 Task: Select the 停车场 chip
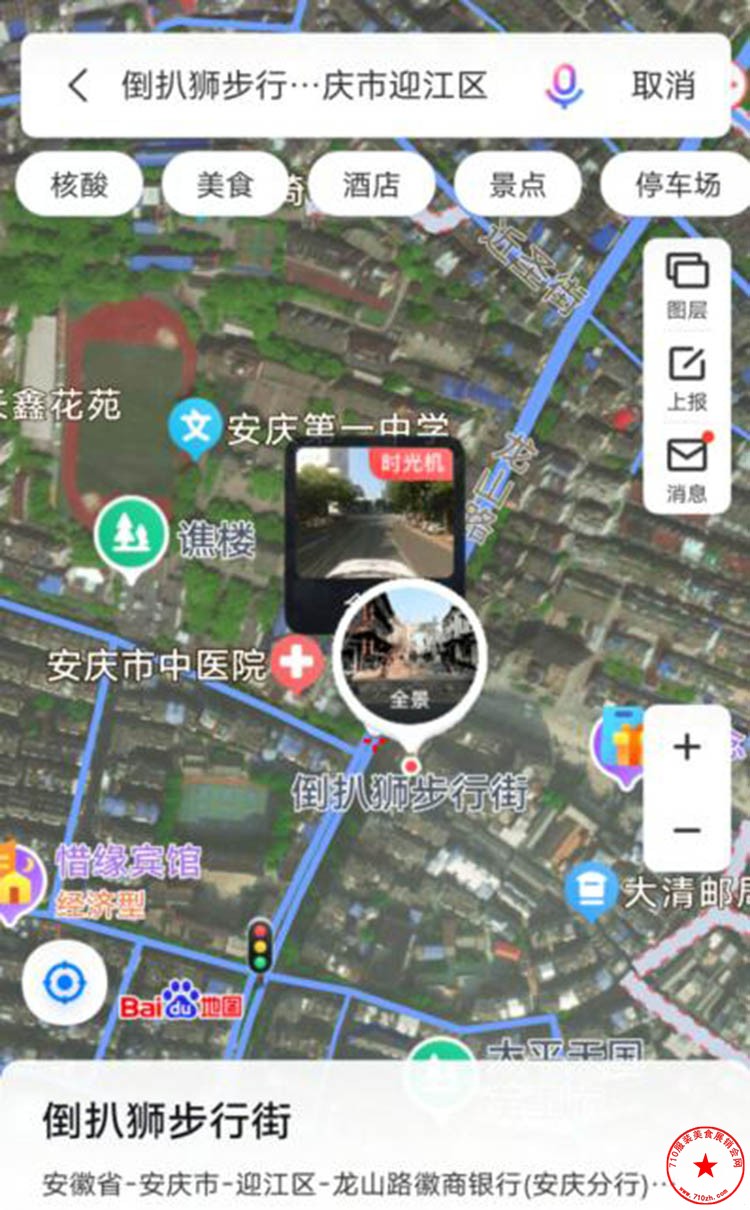[x=677, y=184]
